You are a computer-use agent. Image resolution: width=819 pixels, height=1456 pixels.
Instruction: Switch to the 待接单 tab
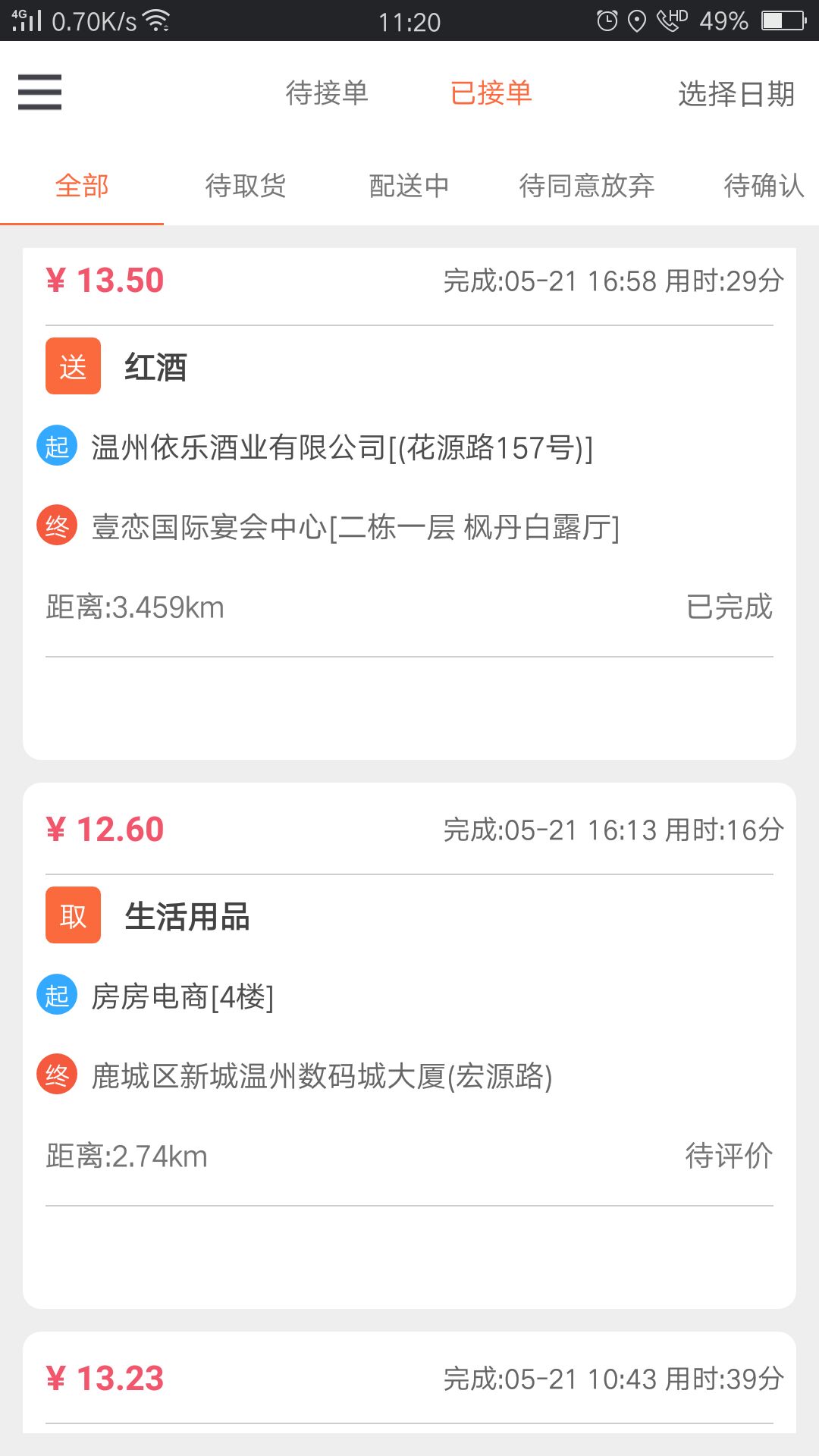pos(326,93)
